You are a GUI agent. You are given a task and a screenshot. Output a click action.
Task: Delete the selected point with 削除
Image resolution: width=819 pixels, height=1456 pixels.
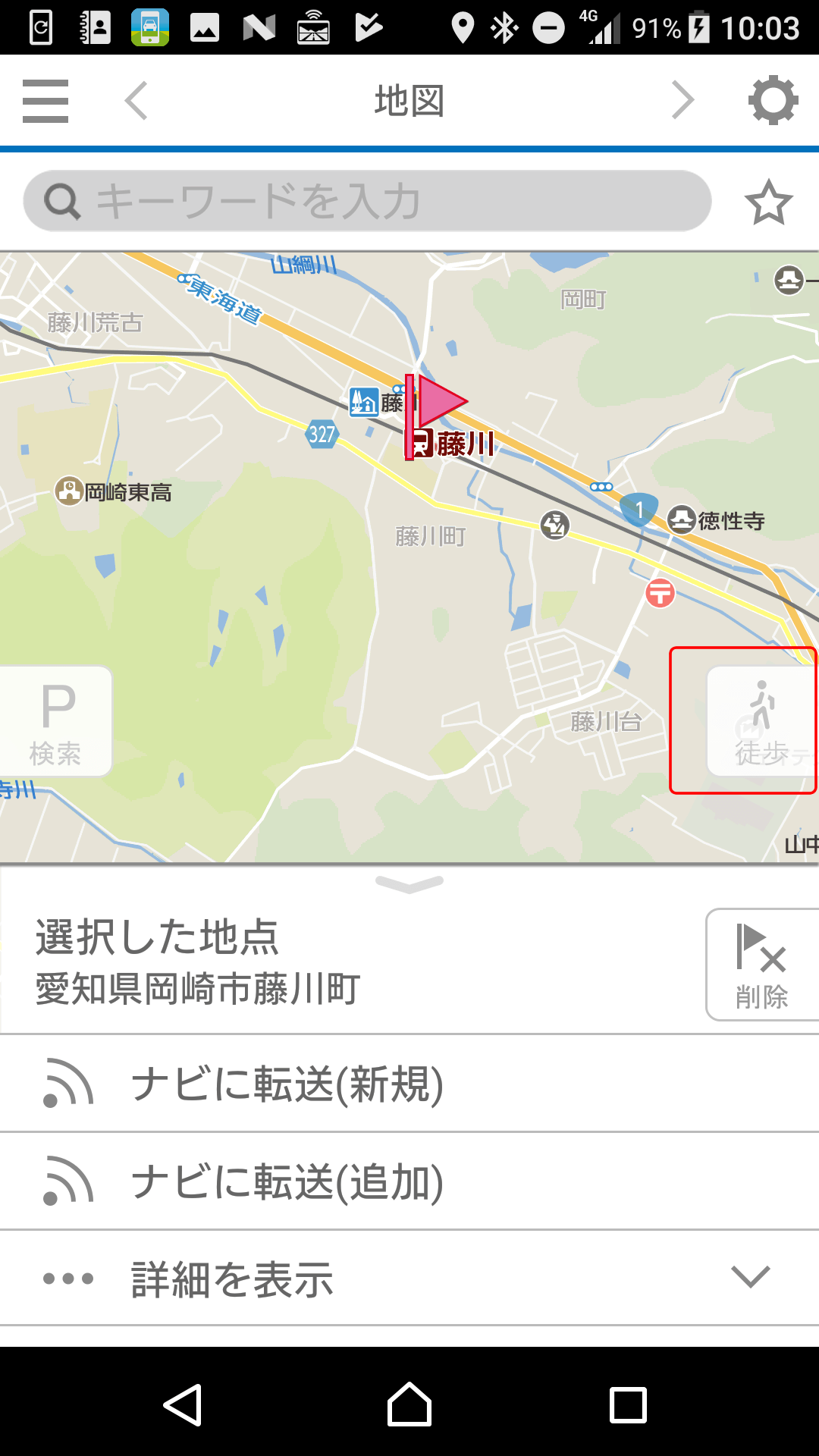tap(761, 965)
